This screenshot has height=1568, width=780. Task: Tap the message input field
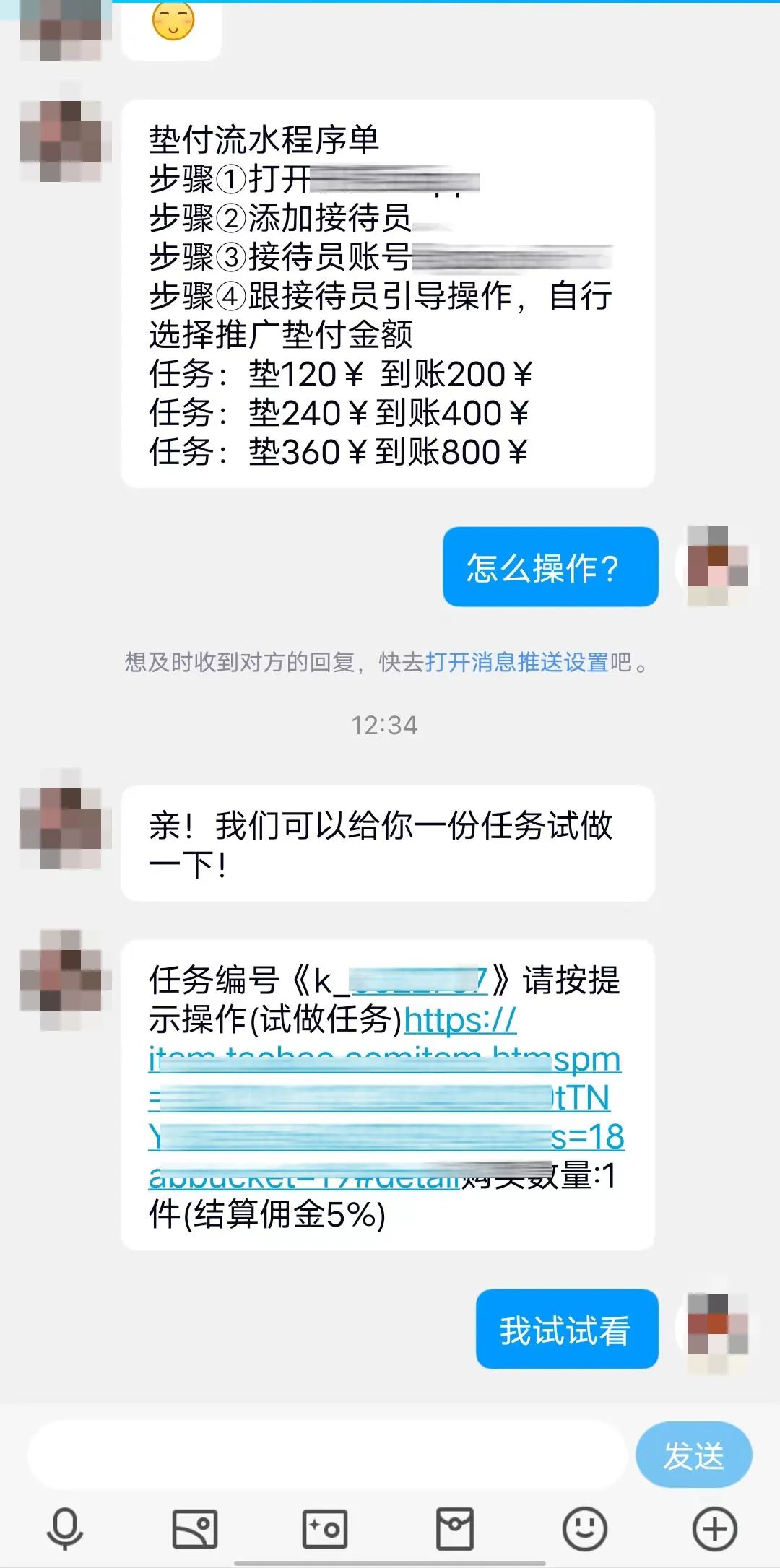click(326, 1455)
